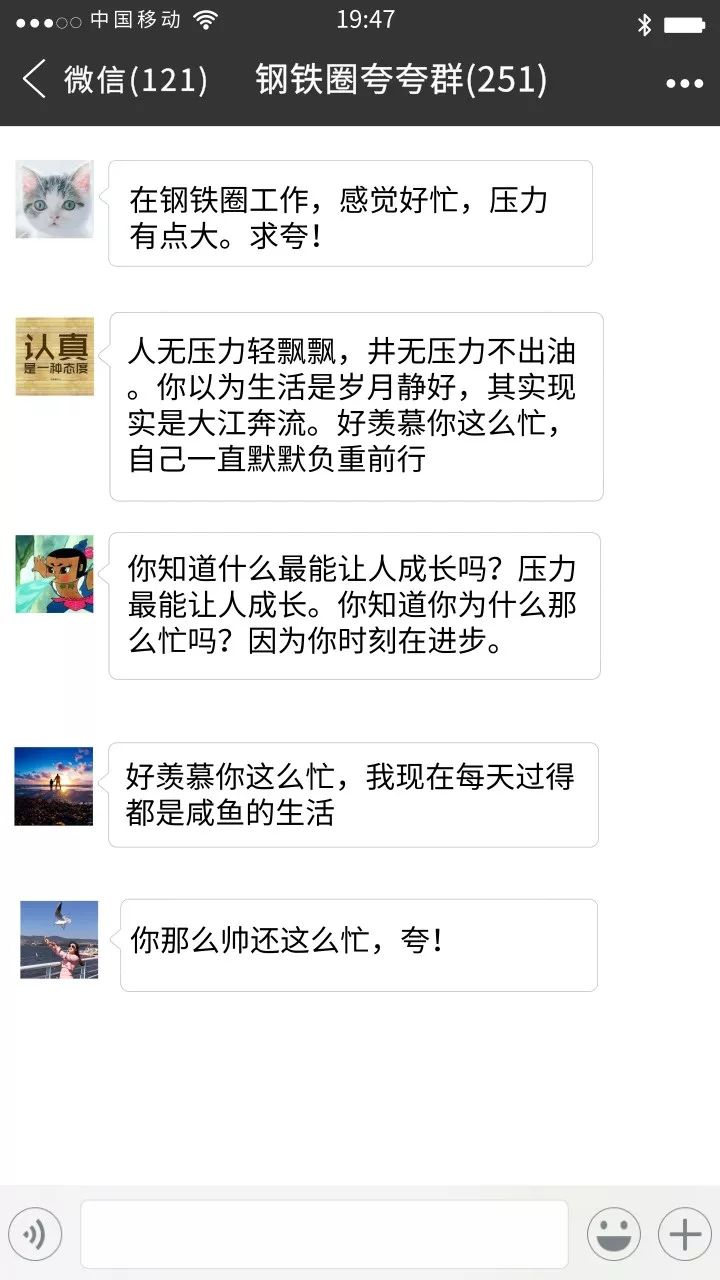Screen dimensions: 720x1280
Task: Open the cat avatar profile picture
Action: pyautogui.click(x=53, y=199)
